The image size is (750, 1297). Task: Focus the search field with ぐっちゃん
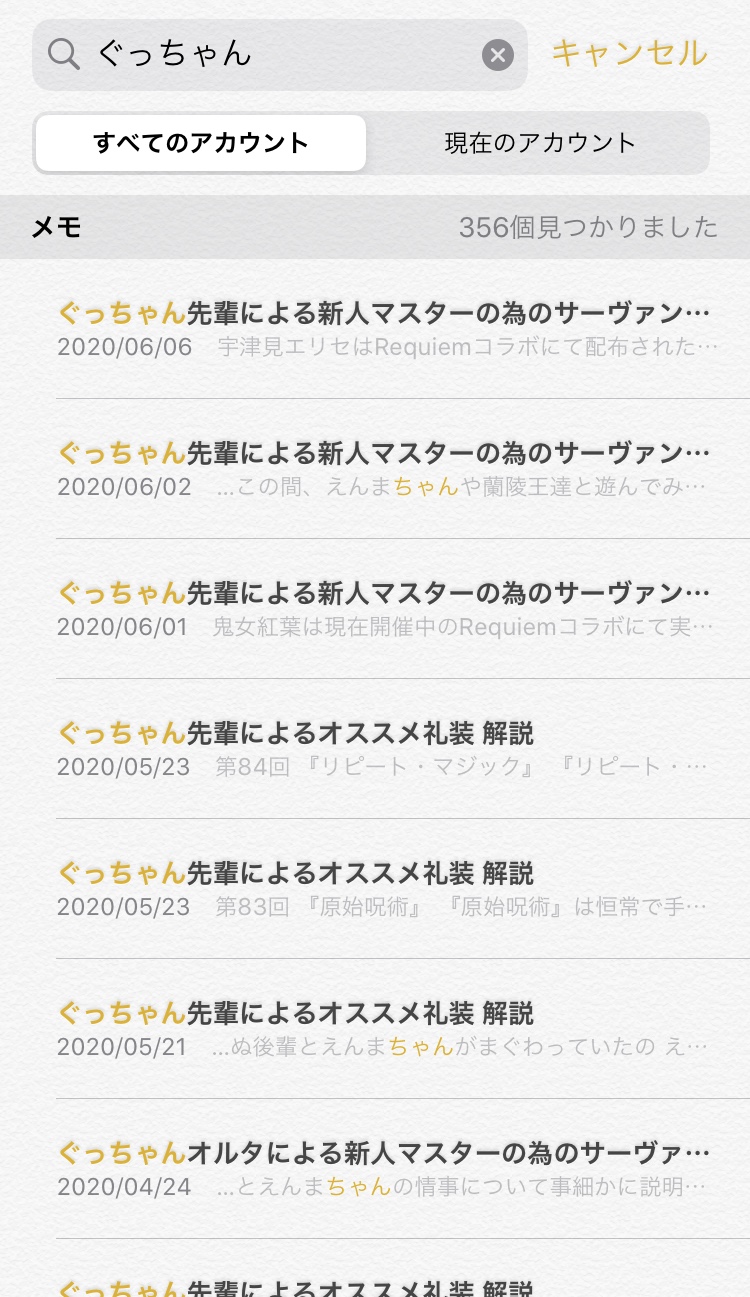(280, 55)
